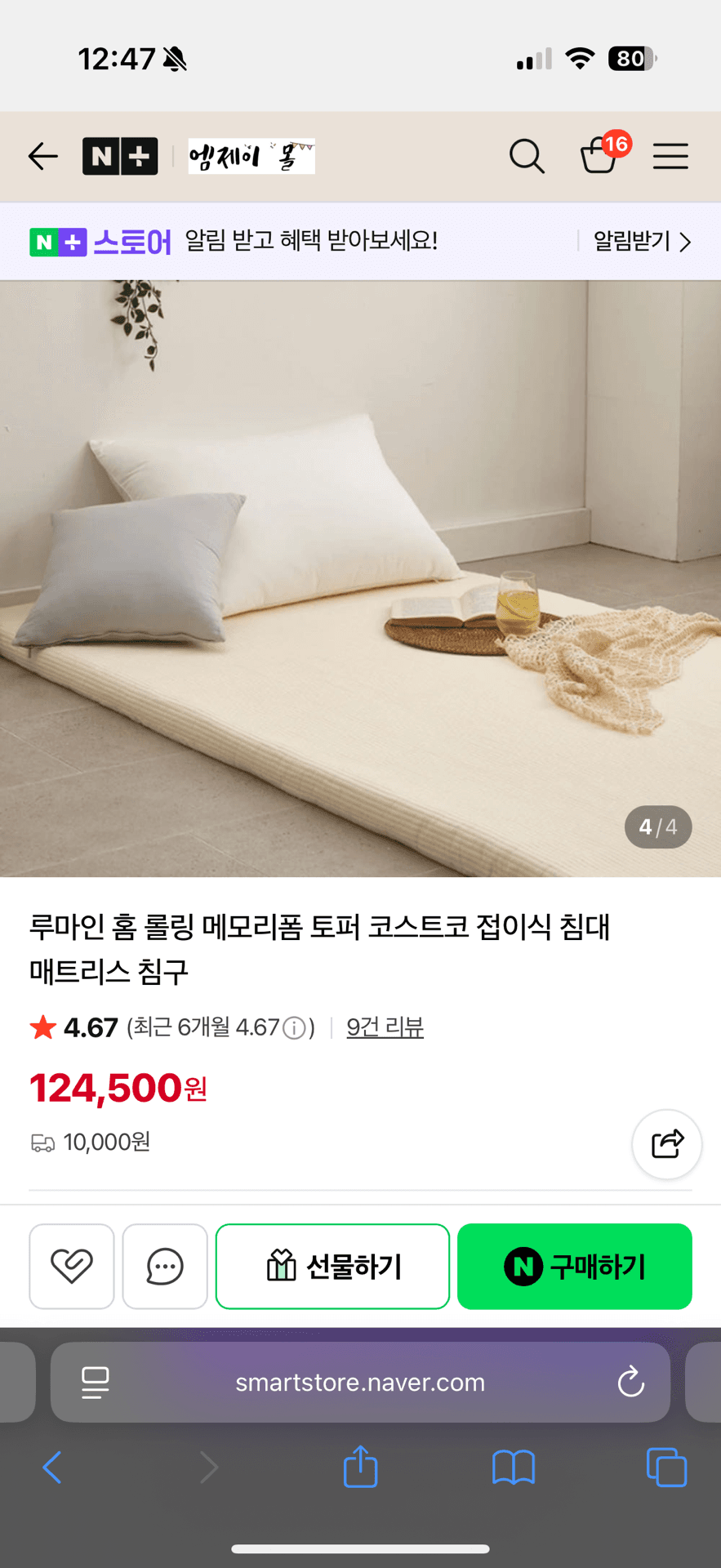Open the 엠제이몰 store page

click(x=251, y=156)
